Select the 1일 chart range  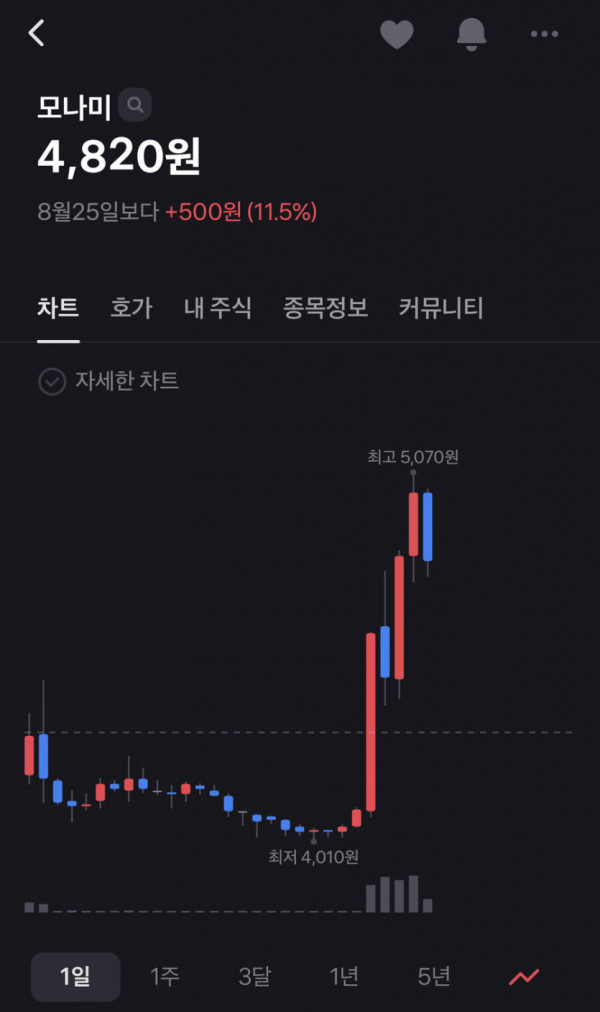point(75,976)
